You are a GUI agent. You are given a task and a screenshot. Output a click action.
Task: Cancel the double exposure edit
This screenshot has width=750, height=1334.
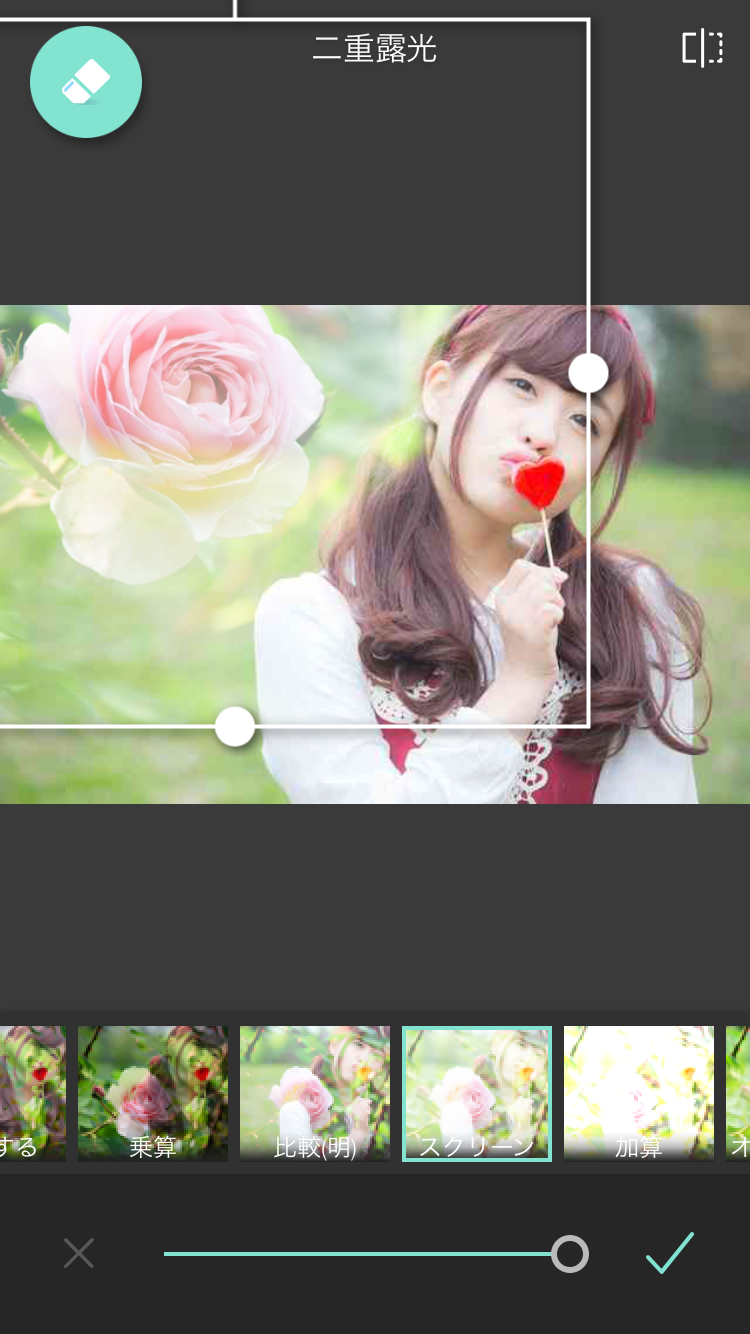[78, 1253]
